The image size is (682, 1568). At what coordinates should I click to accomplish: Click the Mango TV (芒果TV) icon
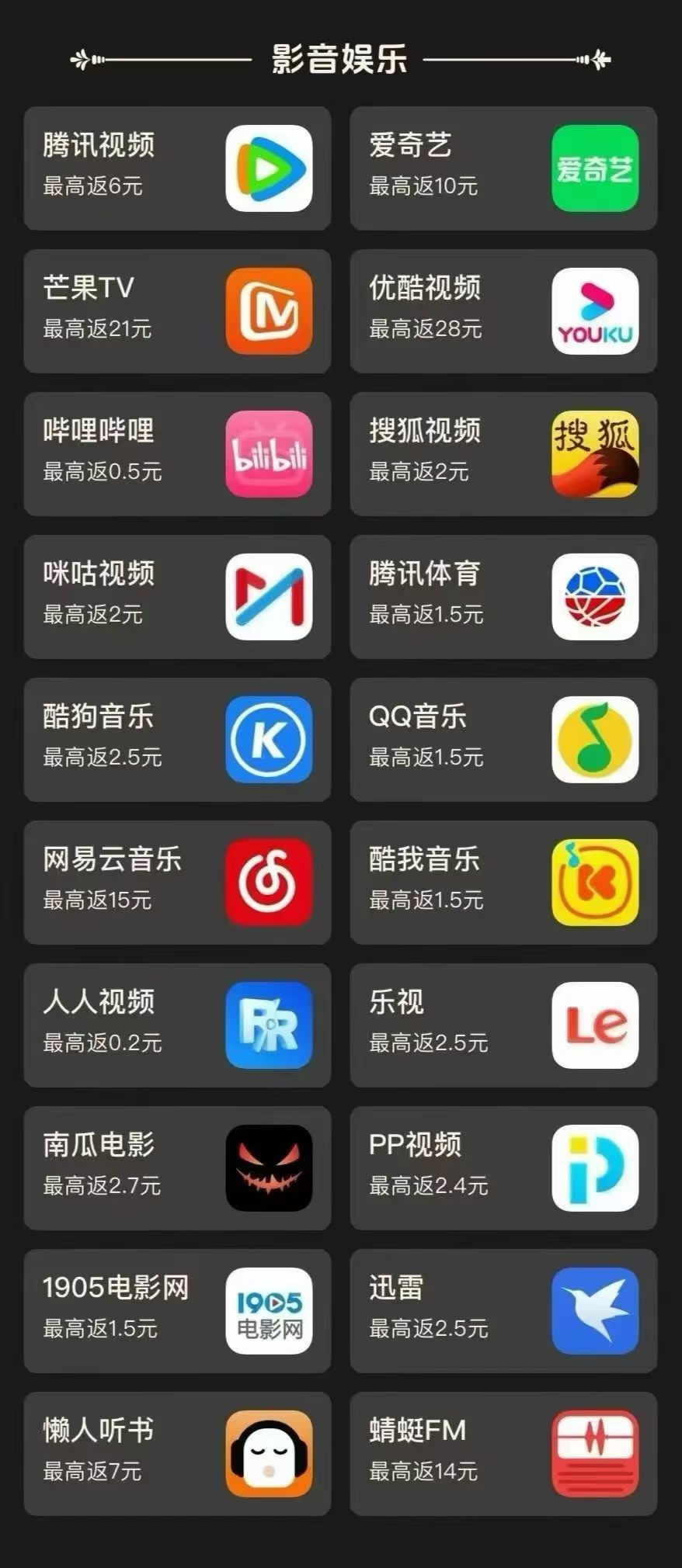pos(269,310)
